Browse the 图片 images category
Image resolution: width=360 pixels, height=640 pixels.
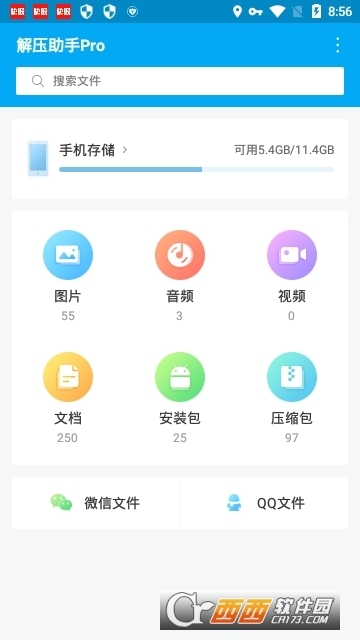click(68, 275)
